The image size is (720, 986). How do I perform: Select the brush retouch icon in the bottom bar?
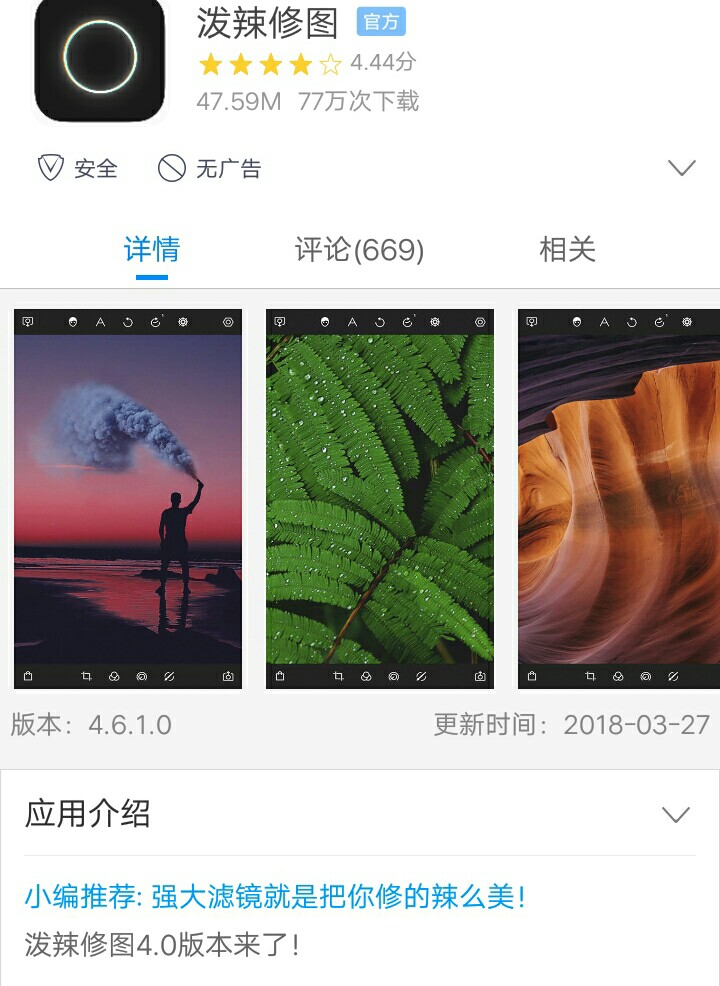click(x=167, y=678)
